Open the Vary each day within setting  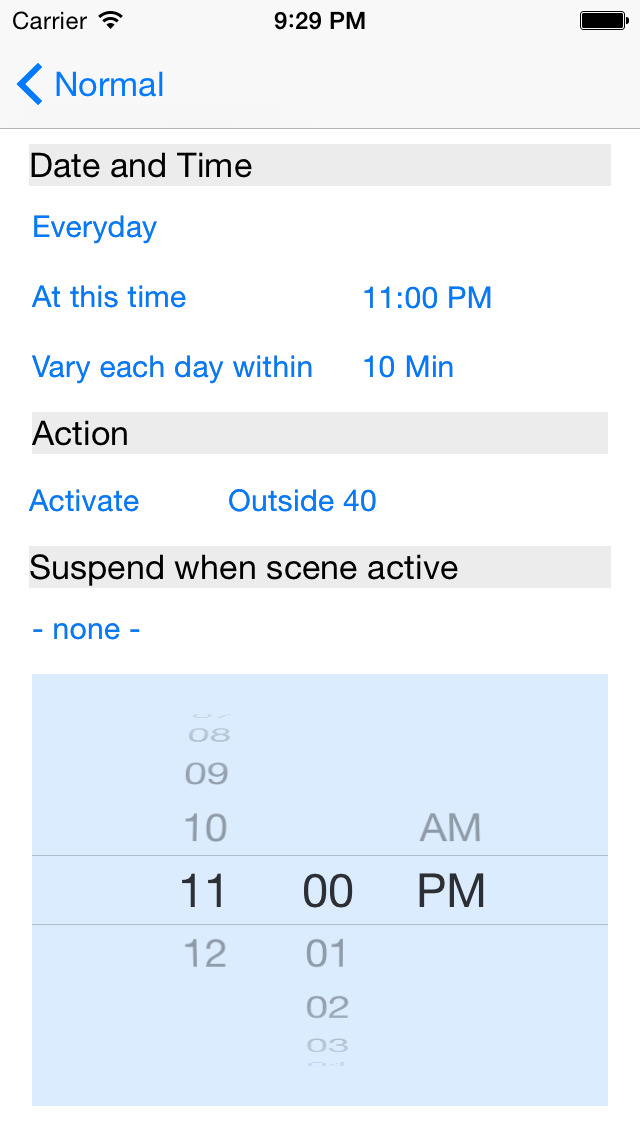172,367
